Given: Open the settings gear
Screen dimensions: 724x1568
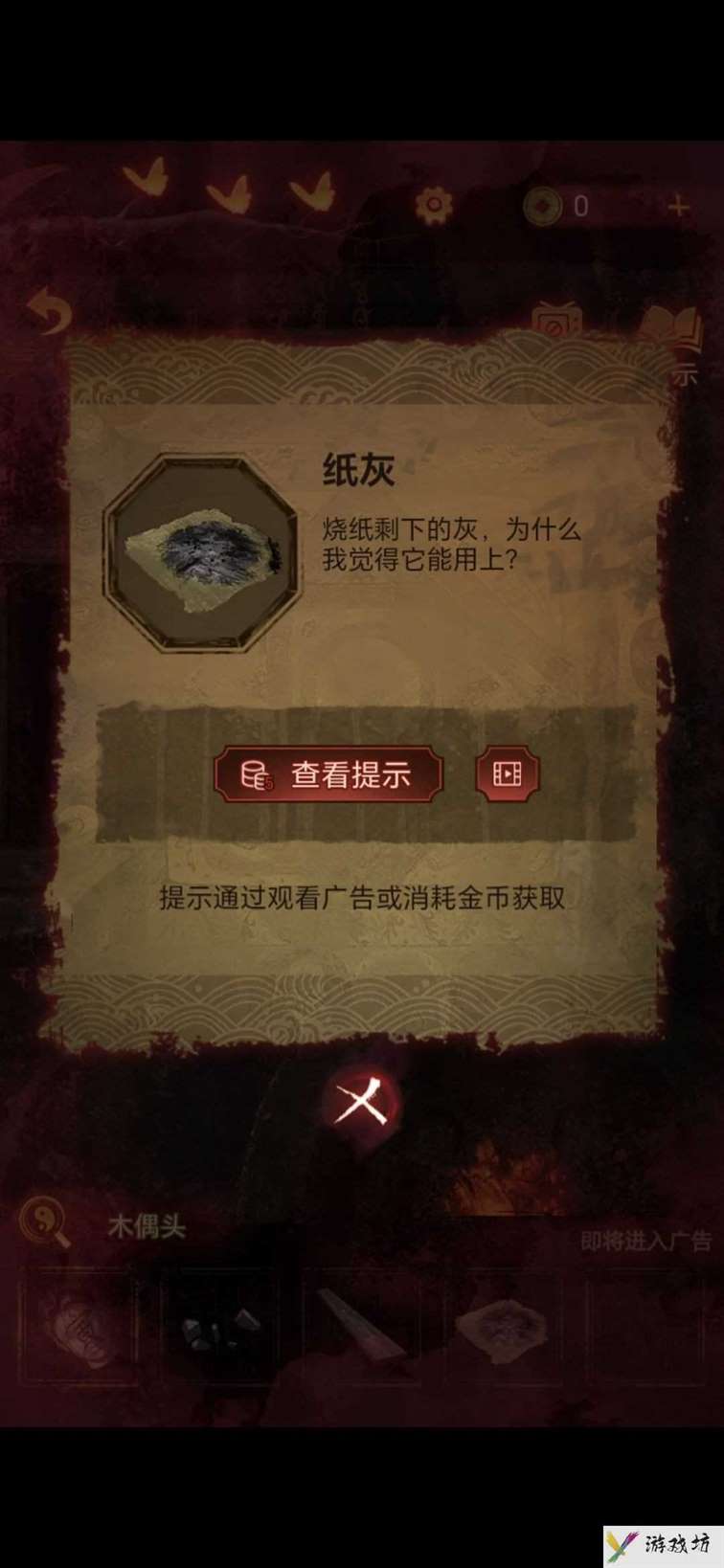Looking at the screenshot, I should 434,204.
